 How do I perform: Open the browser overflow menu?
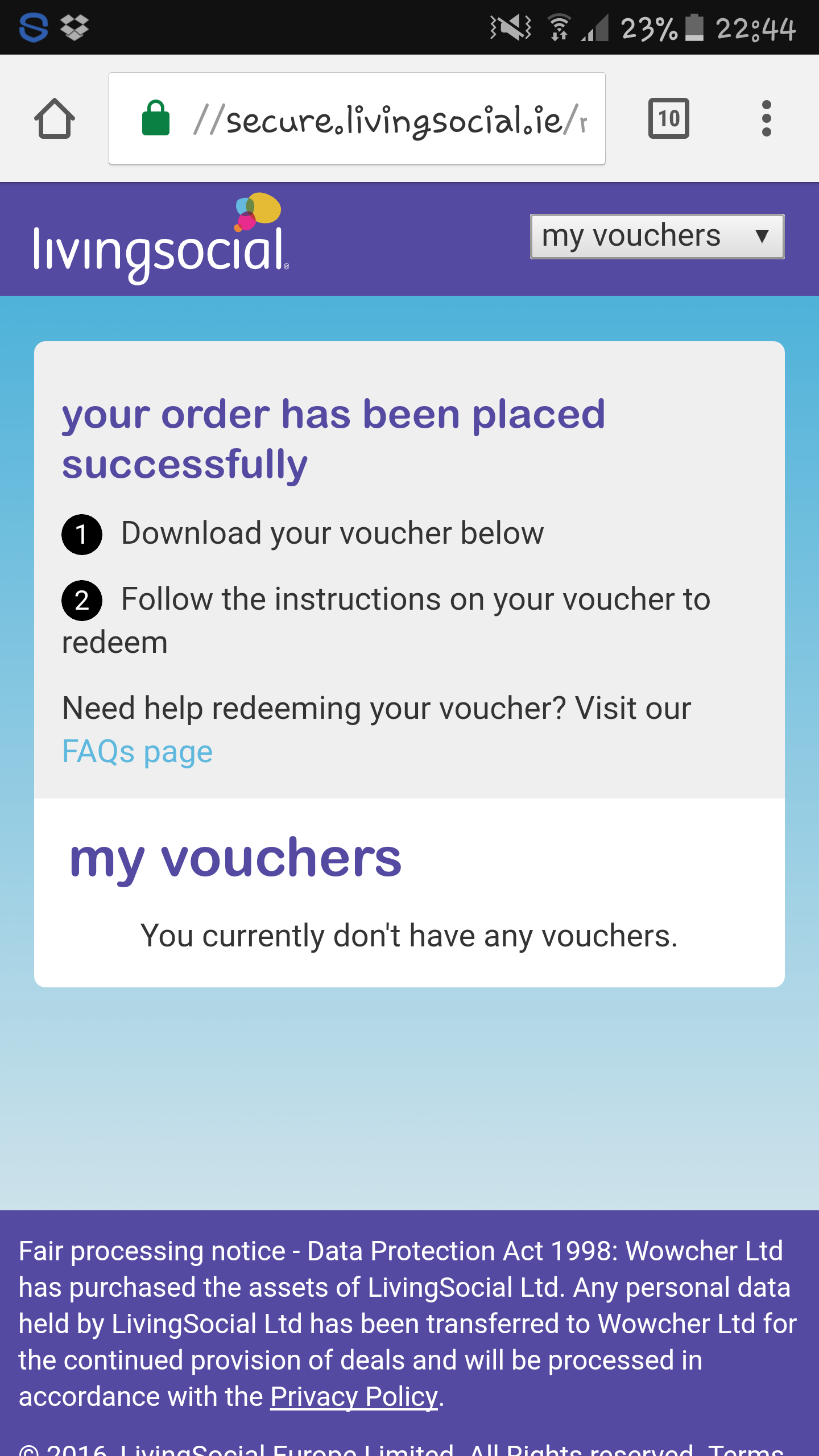(x=766, y=118)
